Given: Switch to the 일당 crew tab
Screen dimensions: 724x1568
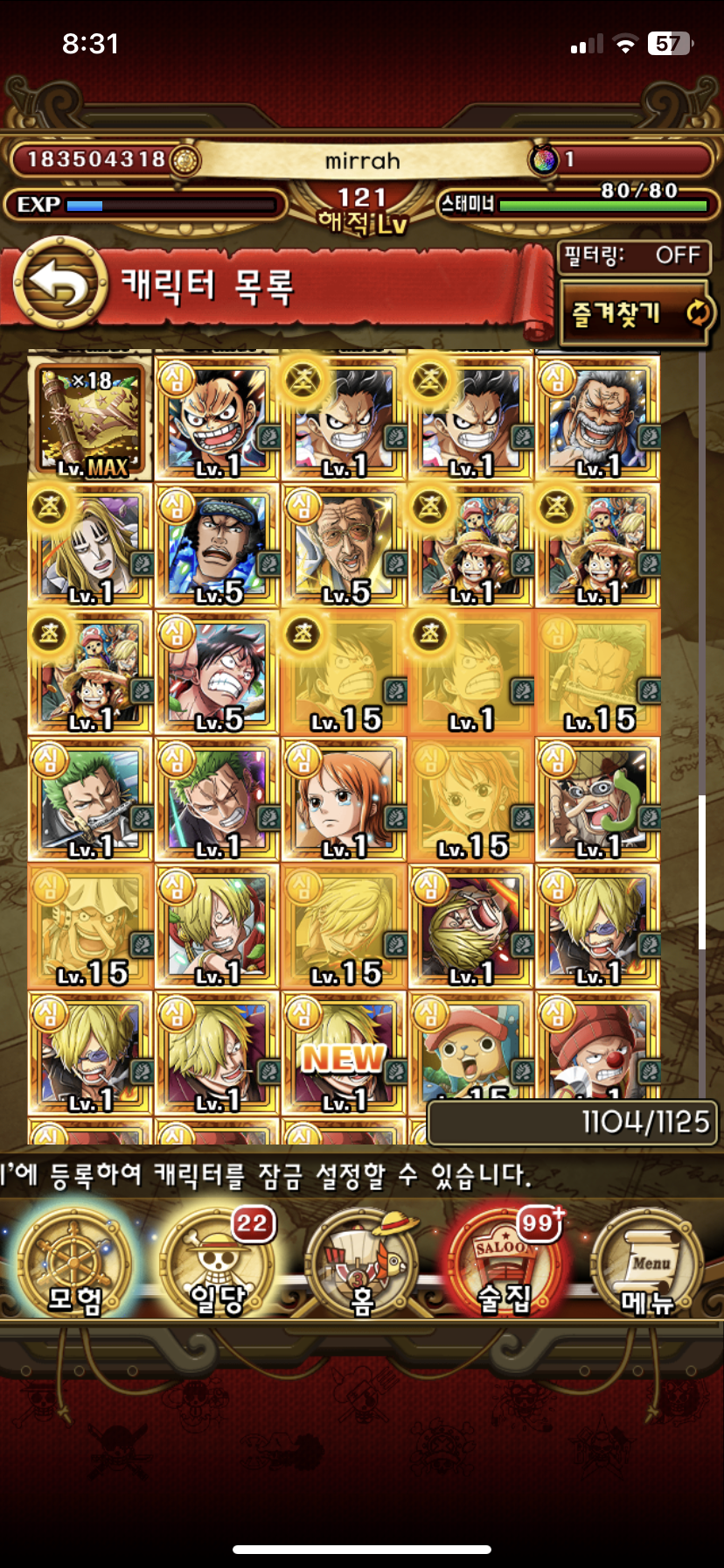Looking at the screenshot, I should pyautogui.click(x=217, y=1264).
